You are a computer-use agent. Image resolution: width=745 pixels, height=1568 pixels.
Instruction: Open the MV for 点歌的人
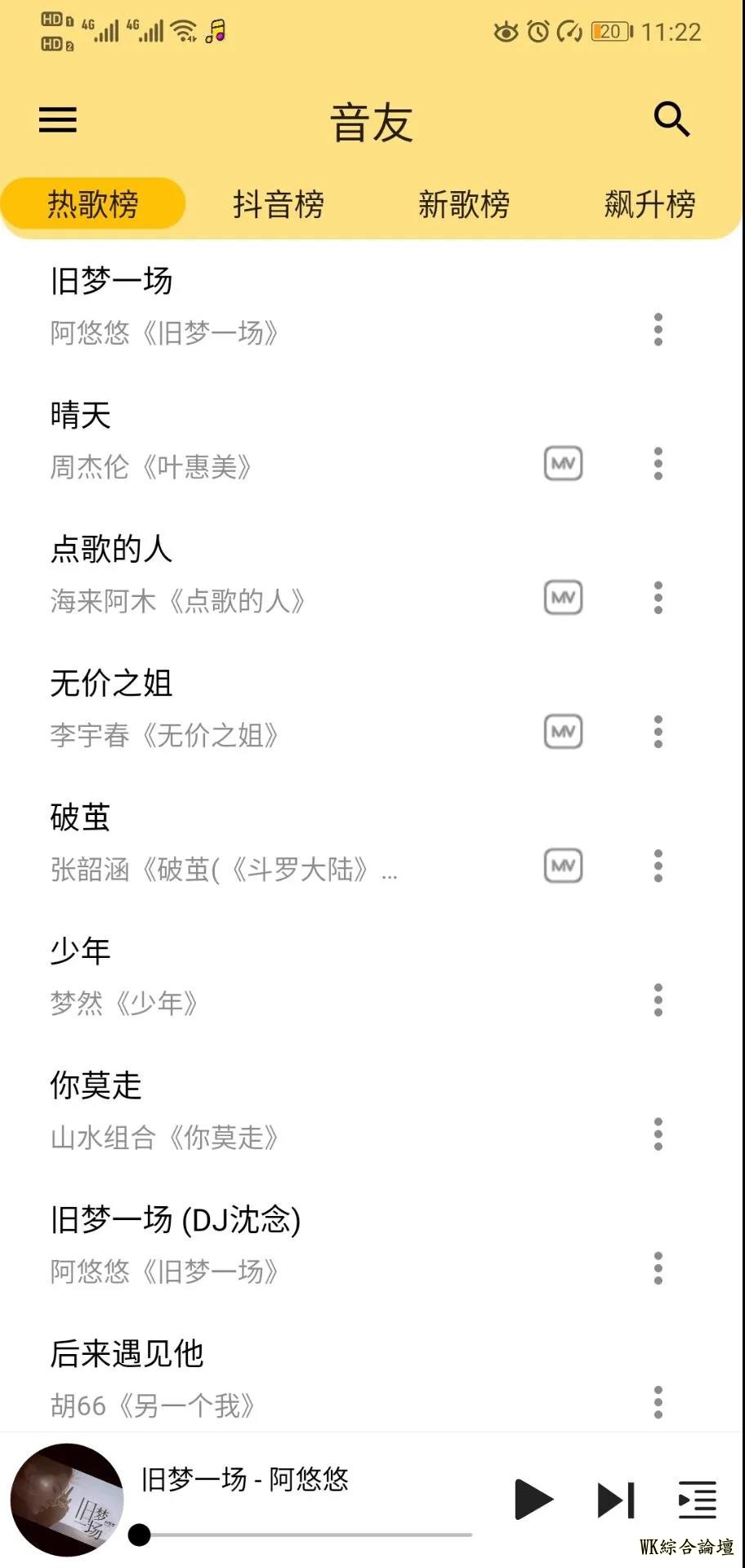(564, 598)
